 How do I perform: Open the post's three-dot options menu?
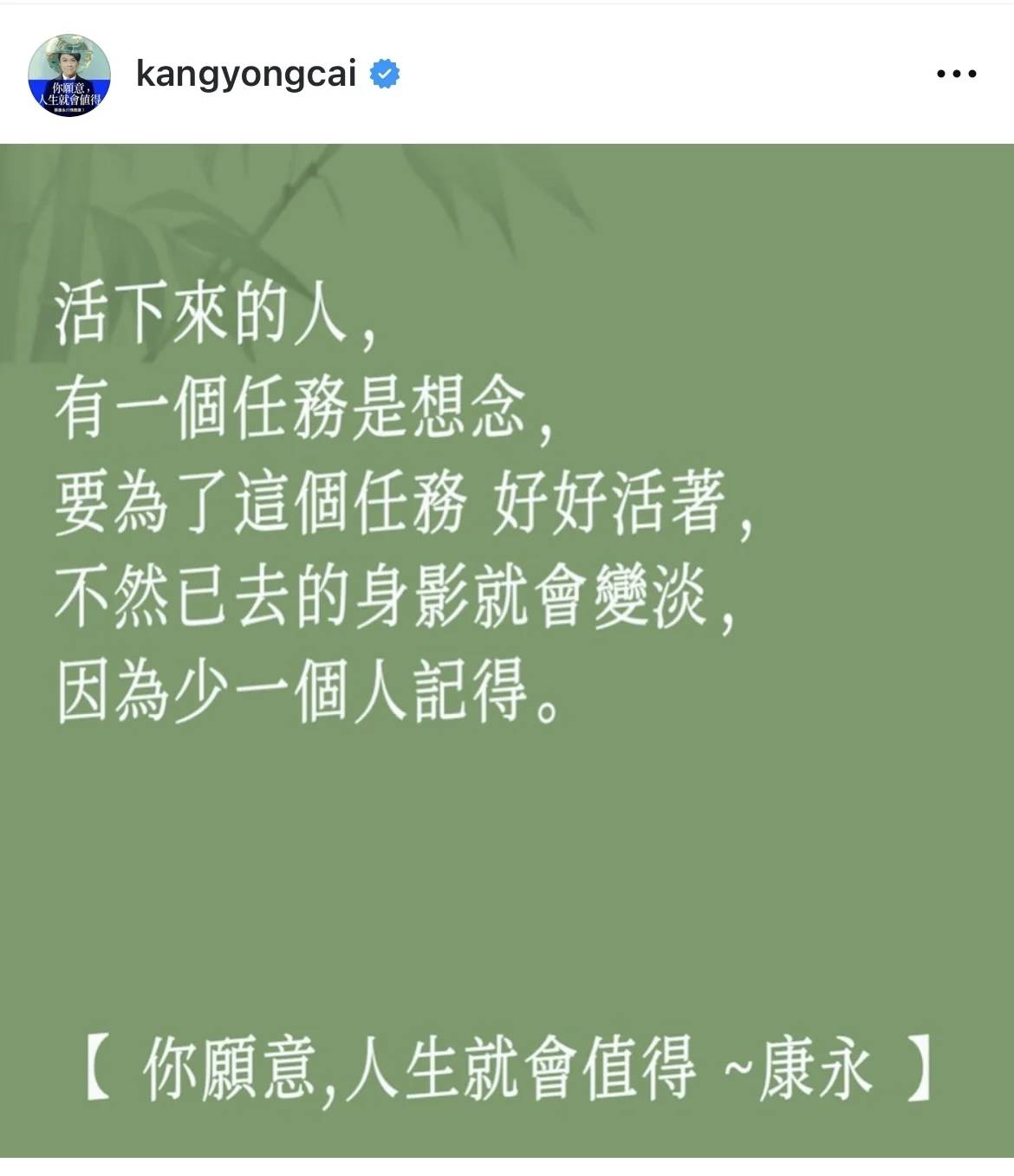click(957, 75)
